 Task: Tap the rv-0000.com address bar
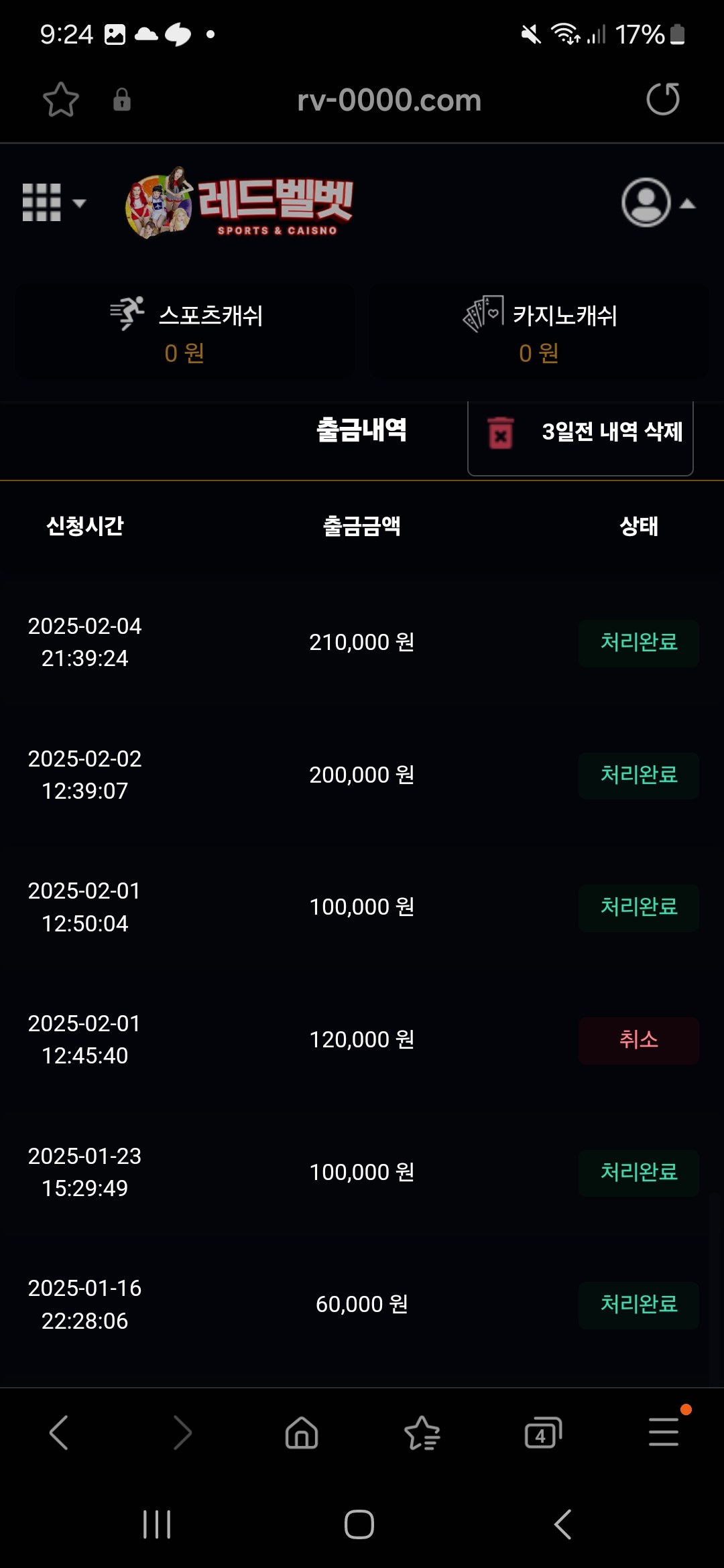click(389, 101)
